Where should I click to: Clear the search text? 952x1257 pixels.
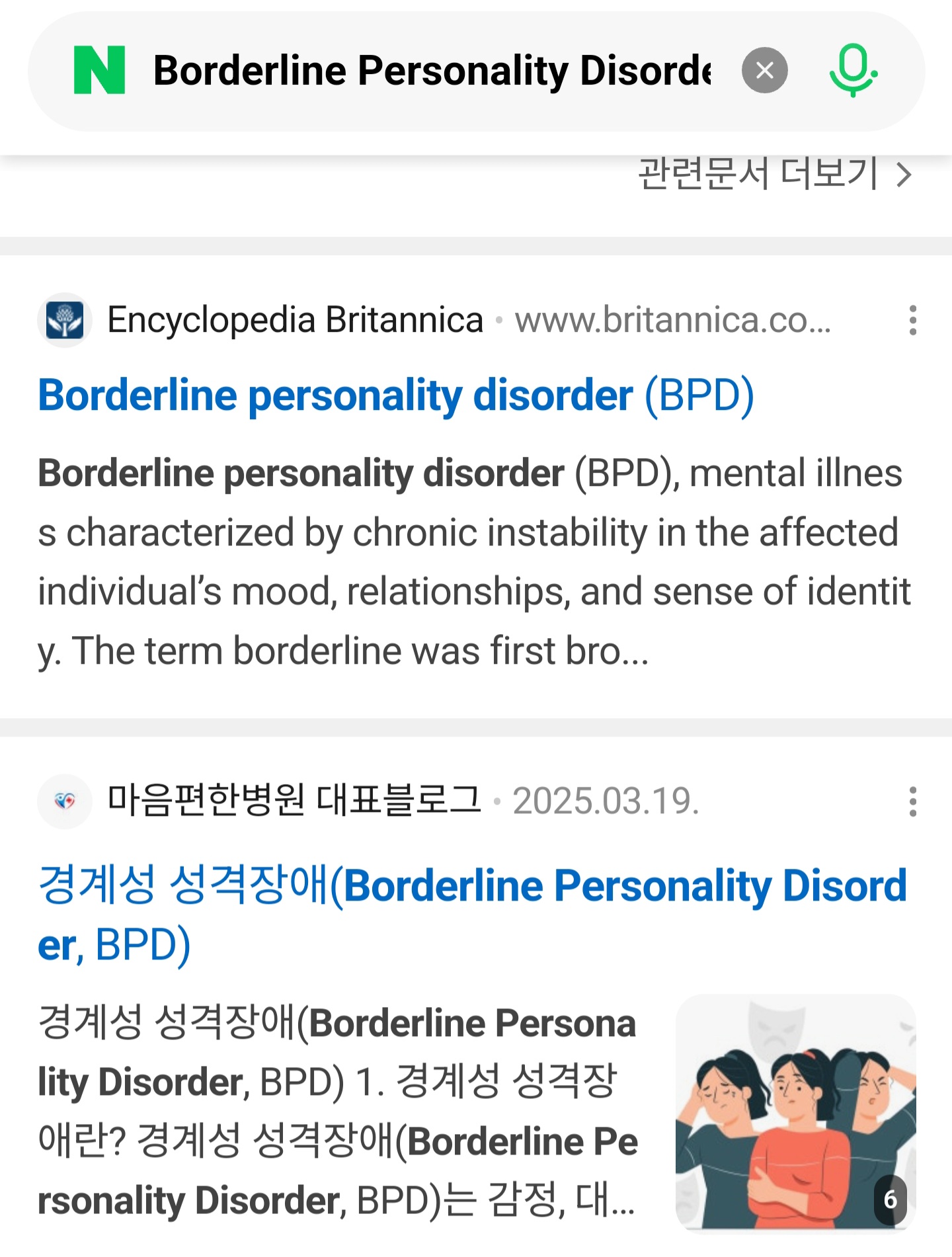pyautogui.click(x=764, y=70)
